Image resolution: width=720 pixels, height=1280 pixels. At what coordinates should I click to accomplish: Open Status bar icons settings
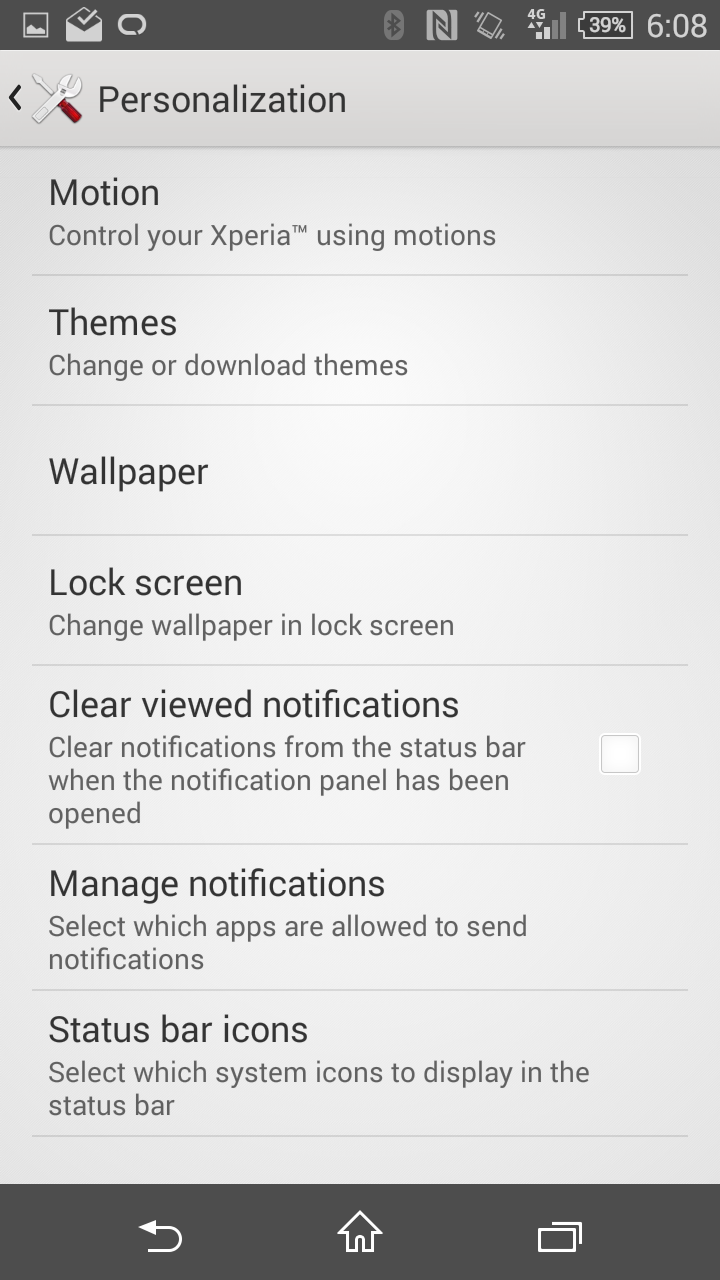coord(359,1064)
